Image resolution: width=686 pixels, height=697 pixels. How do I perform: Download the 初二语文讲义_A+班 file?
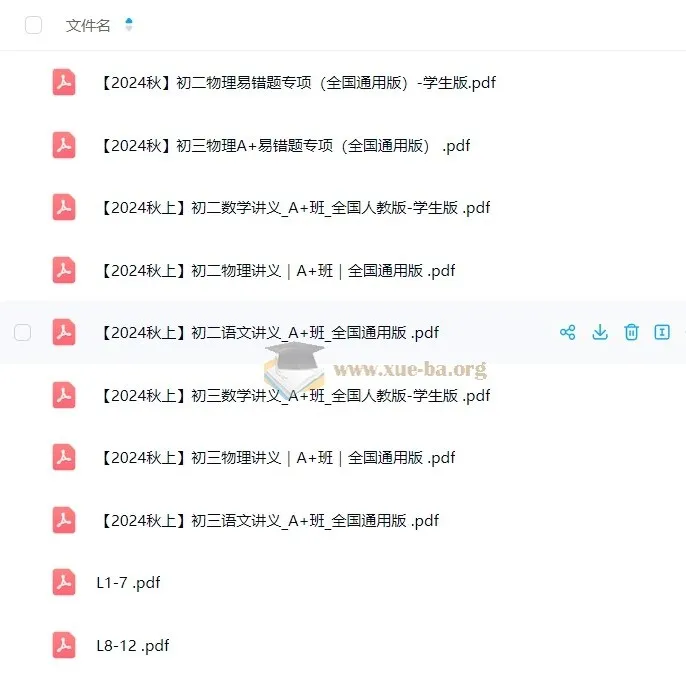(x=600, y=332)
